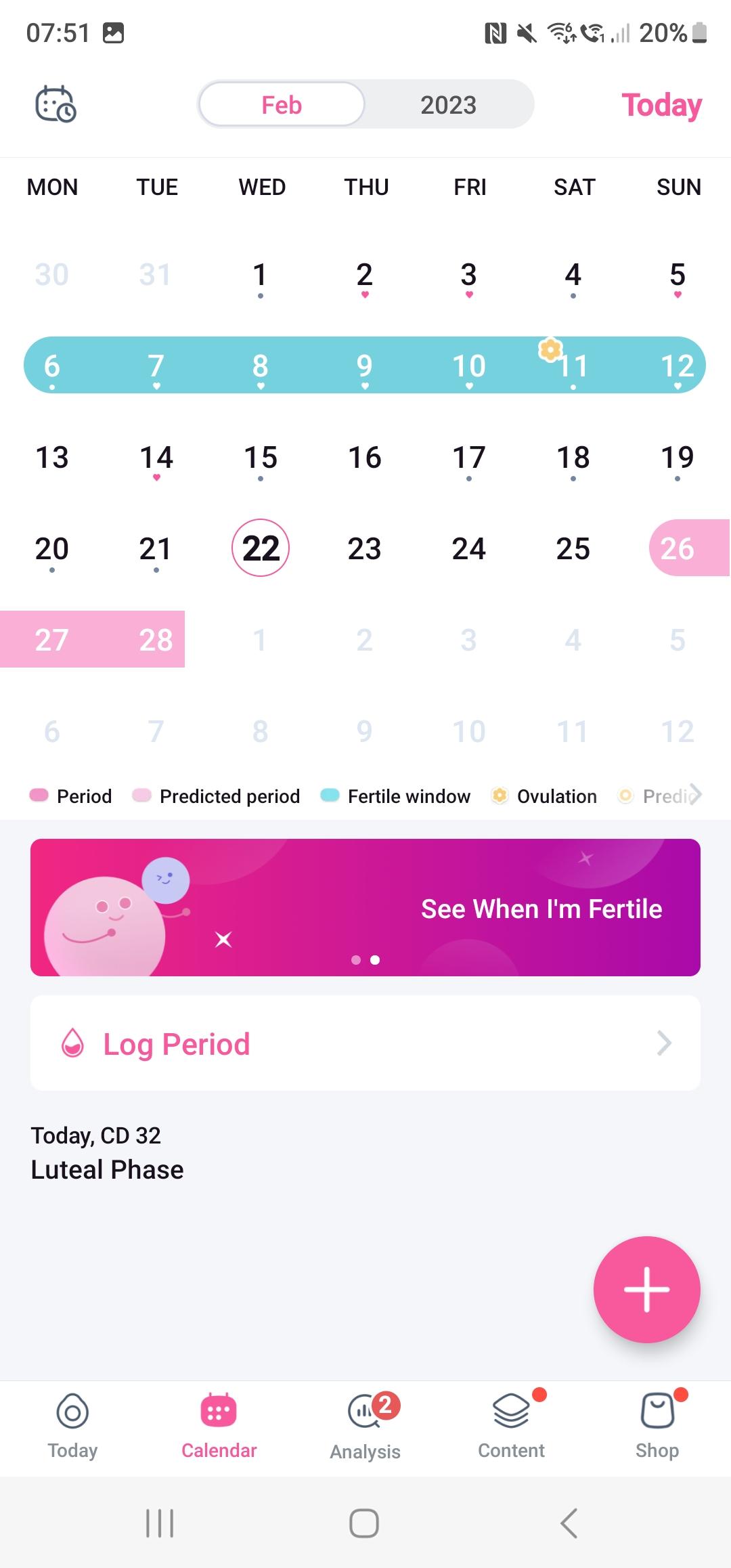
Task: Jump back to Today in the header
Action: (661, 105)
